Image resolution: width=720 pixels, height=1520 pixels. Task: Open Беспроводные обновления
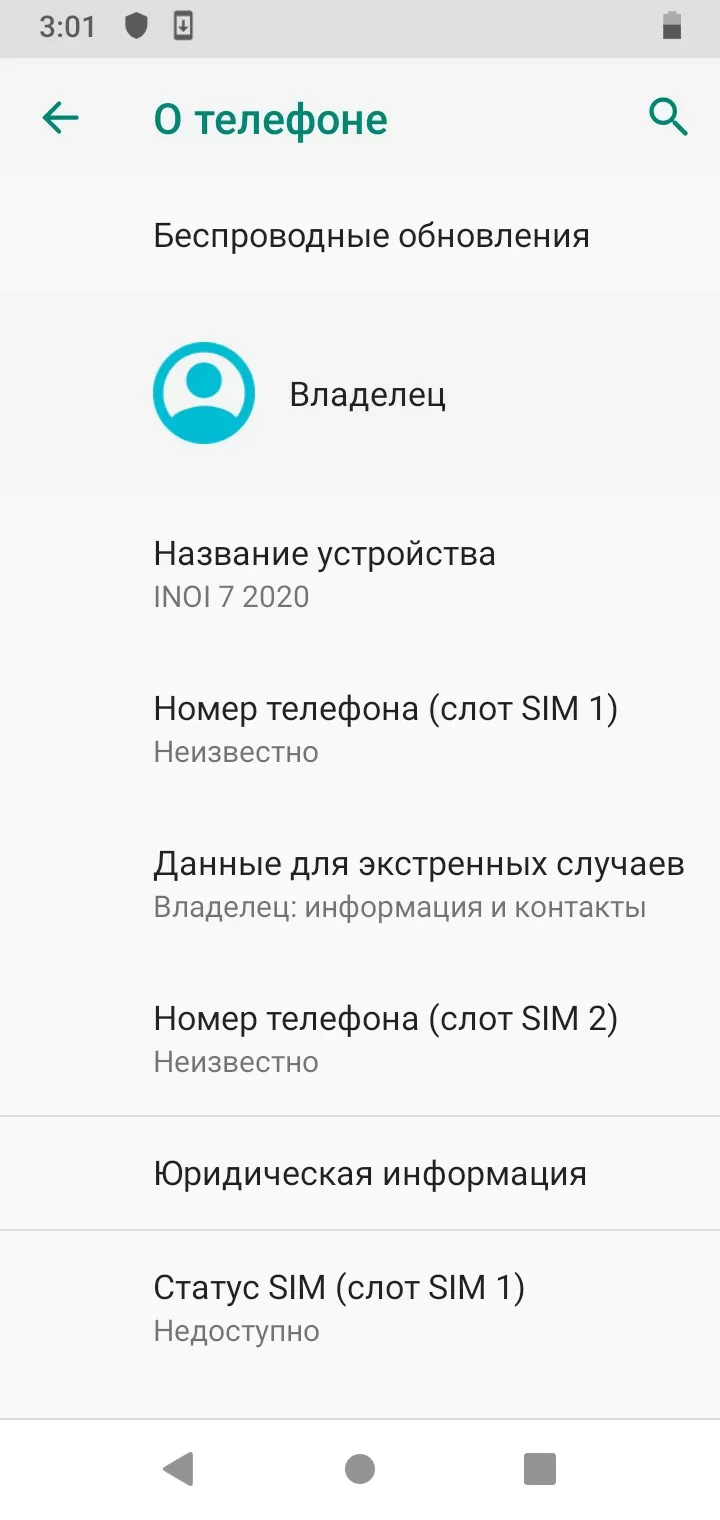370,236
